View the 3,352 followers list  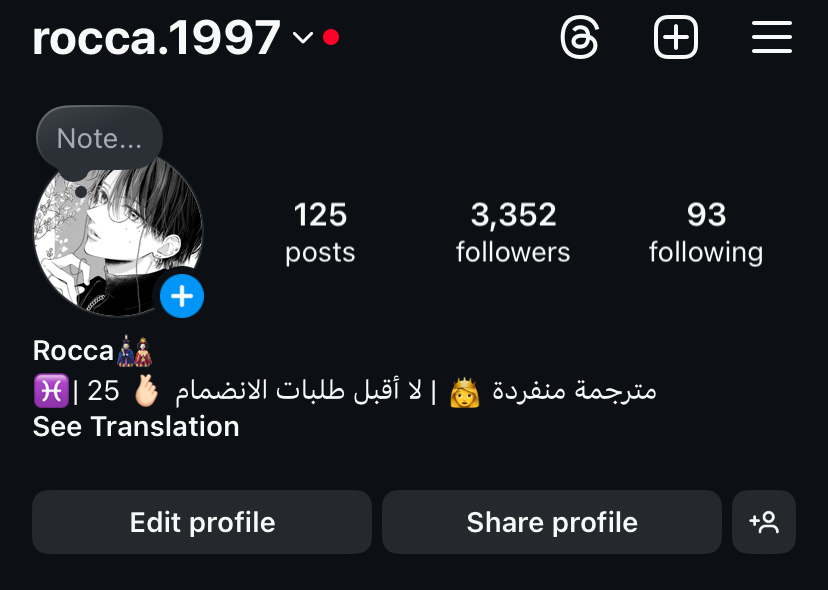pyautogui.click(x=513, y=232)
